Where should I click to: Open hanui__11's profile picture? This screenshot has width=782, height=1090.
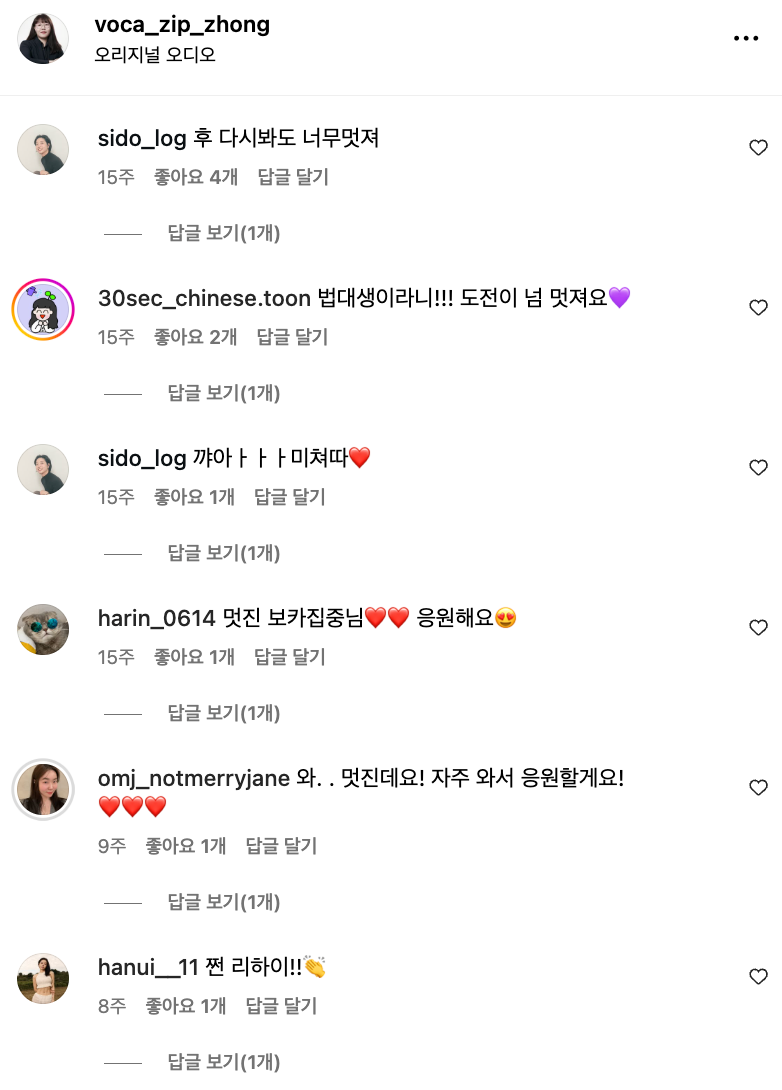tap(43, 969)
